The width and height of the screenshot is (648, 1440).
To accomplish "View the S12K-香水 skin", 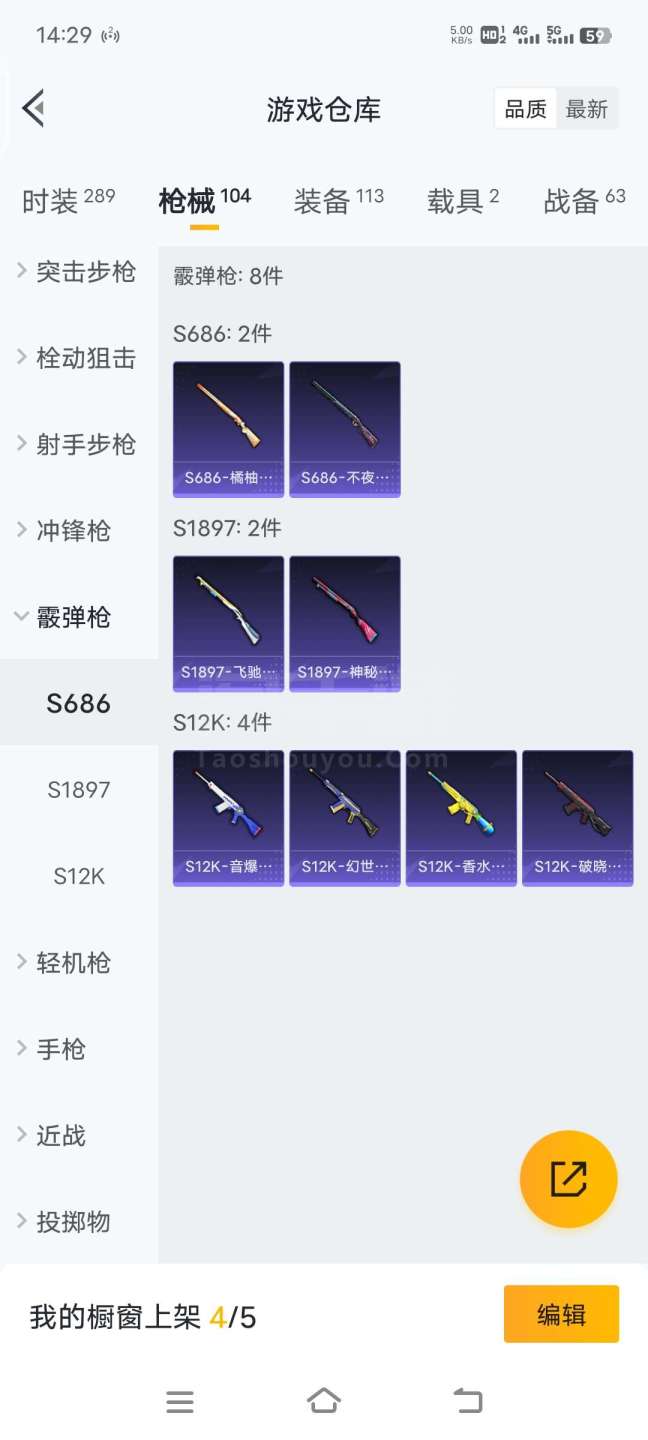I will (x=461, y=818).
